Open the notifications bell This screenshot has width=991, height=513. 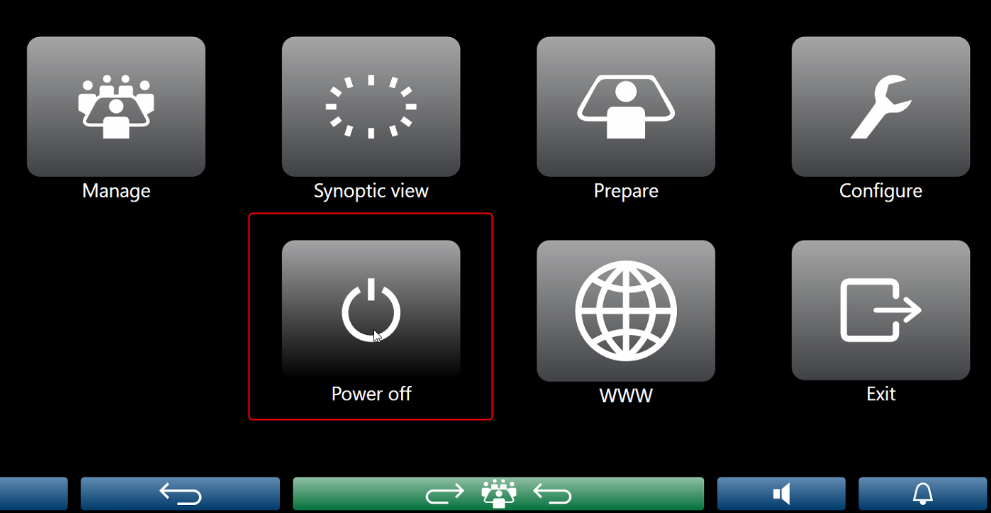coord(923,494)
